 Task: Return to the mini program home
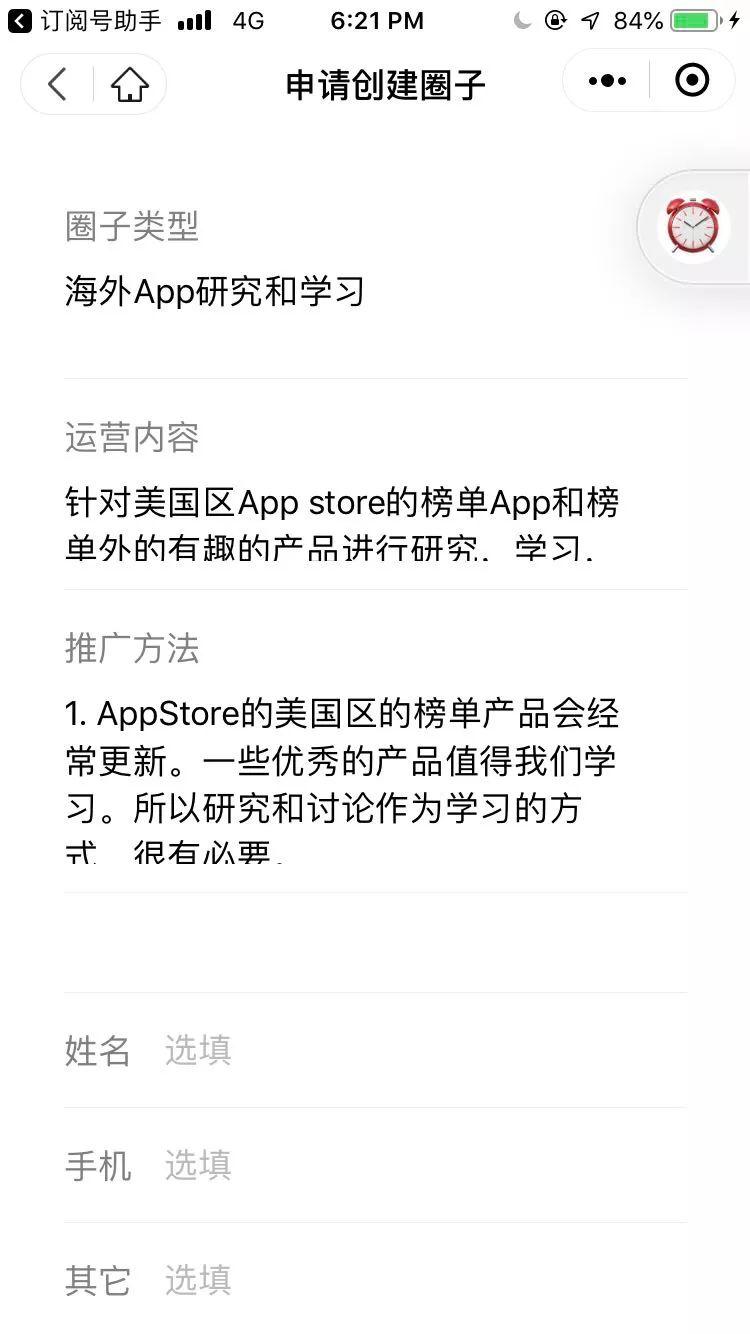(x=129, y=84)
